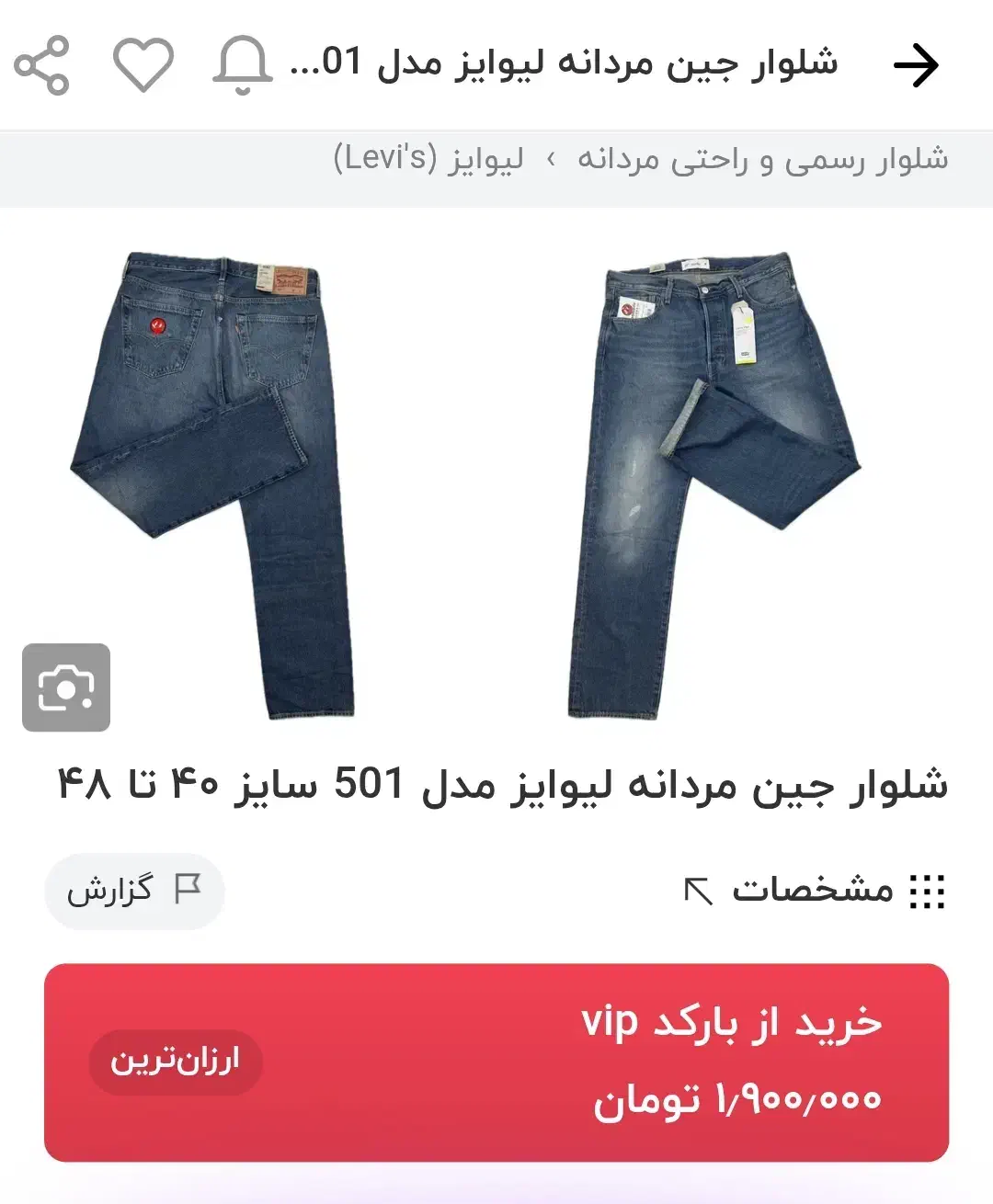993x1204 pixels.
Task: Open the product photo gallery camera icon
Action: tap(66, 687)
